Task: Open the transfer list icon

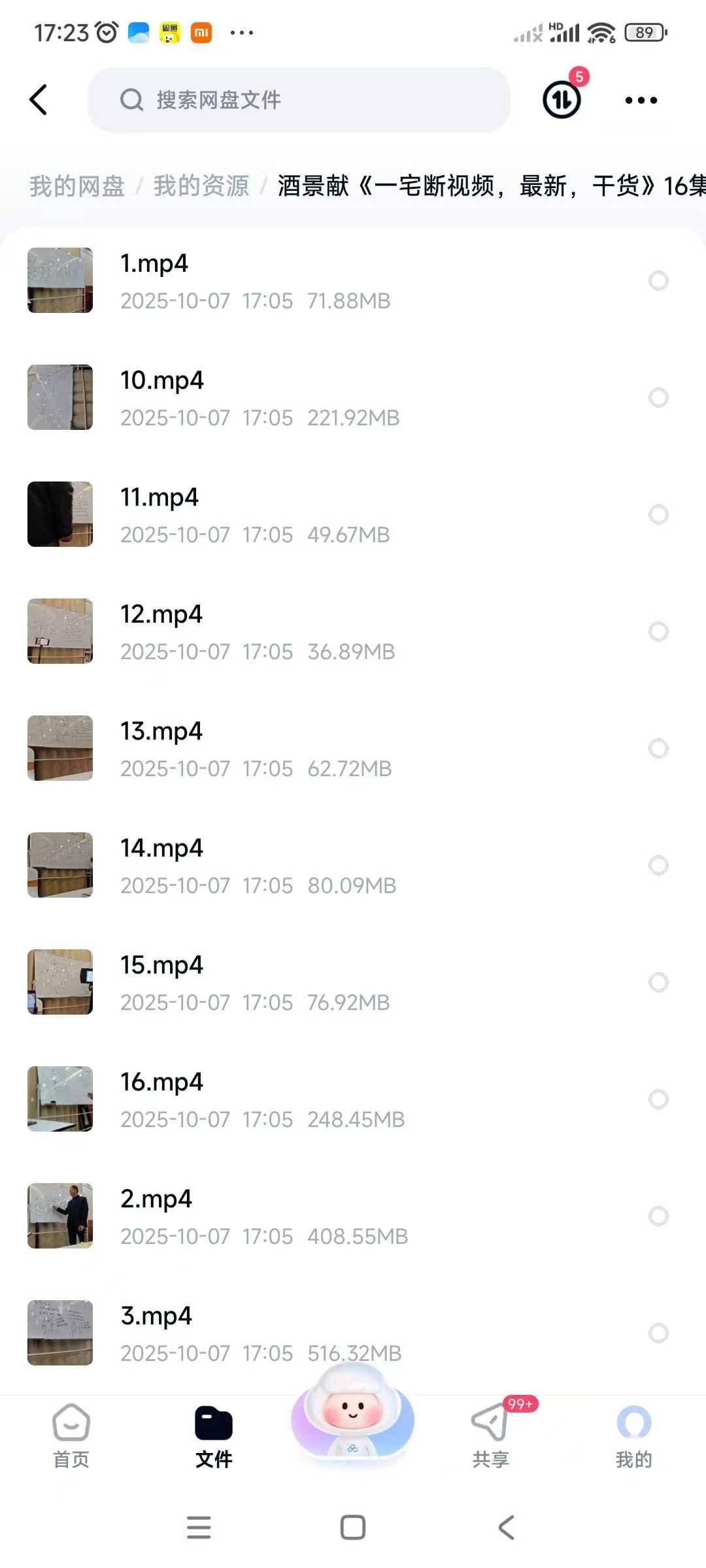Action: coord(562,100)
